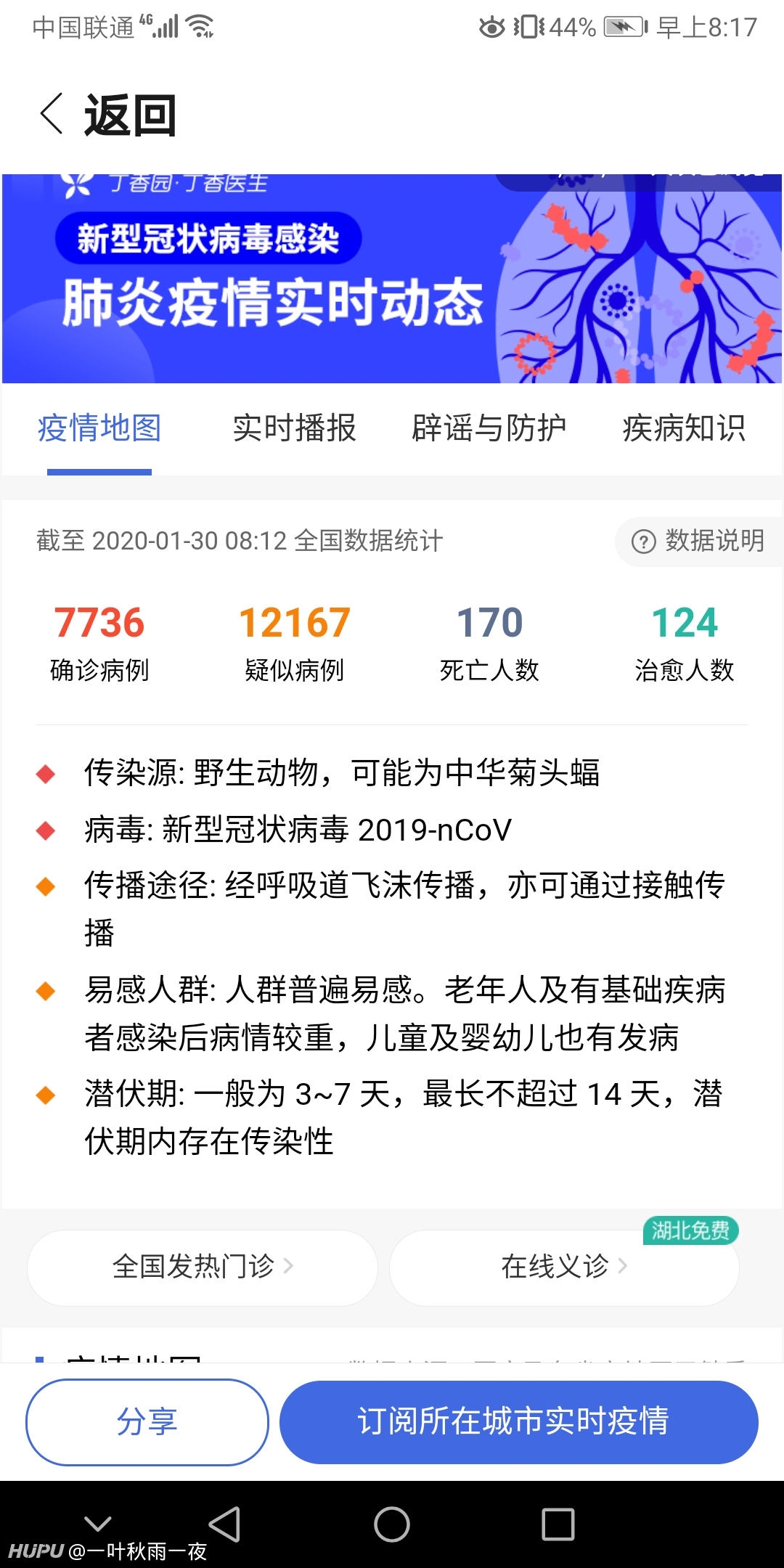
Task: Open the 辟谣与防护 tab
Action: (x=489, y=428)
